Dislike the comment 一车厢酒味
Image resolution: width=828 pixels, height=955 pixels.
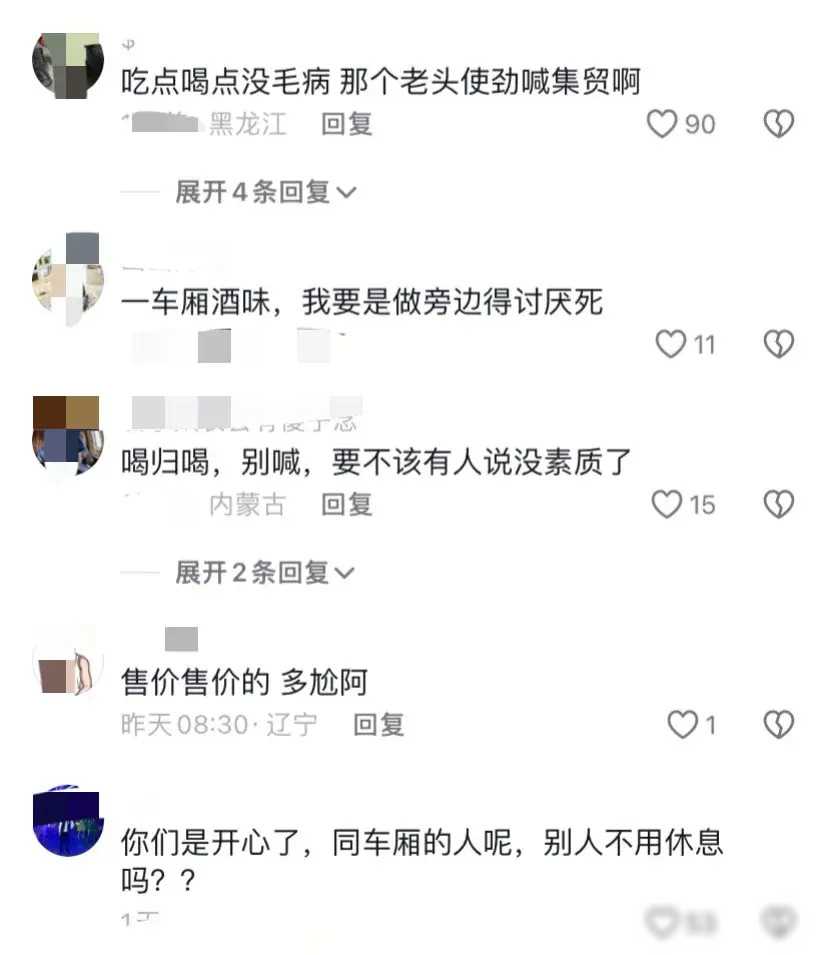[778, 345]
